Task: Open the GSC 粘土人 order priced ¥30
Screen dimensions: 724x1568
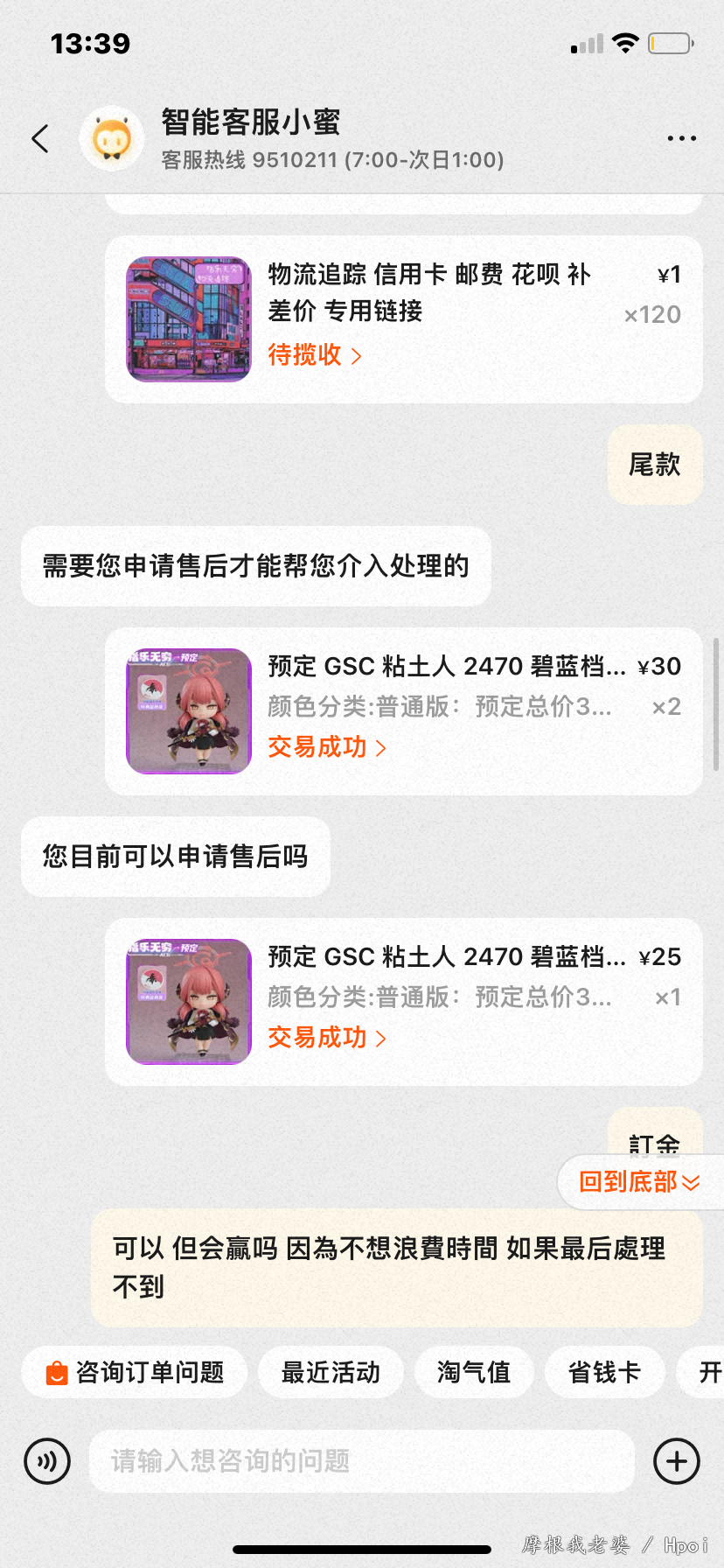Action: 403,710
